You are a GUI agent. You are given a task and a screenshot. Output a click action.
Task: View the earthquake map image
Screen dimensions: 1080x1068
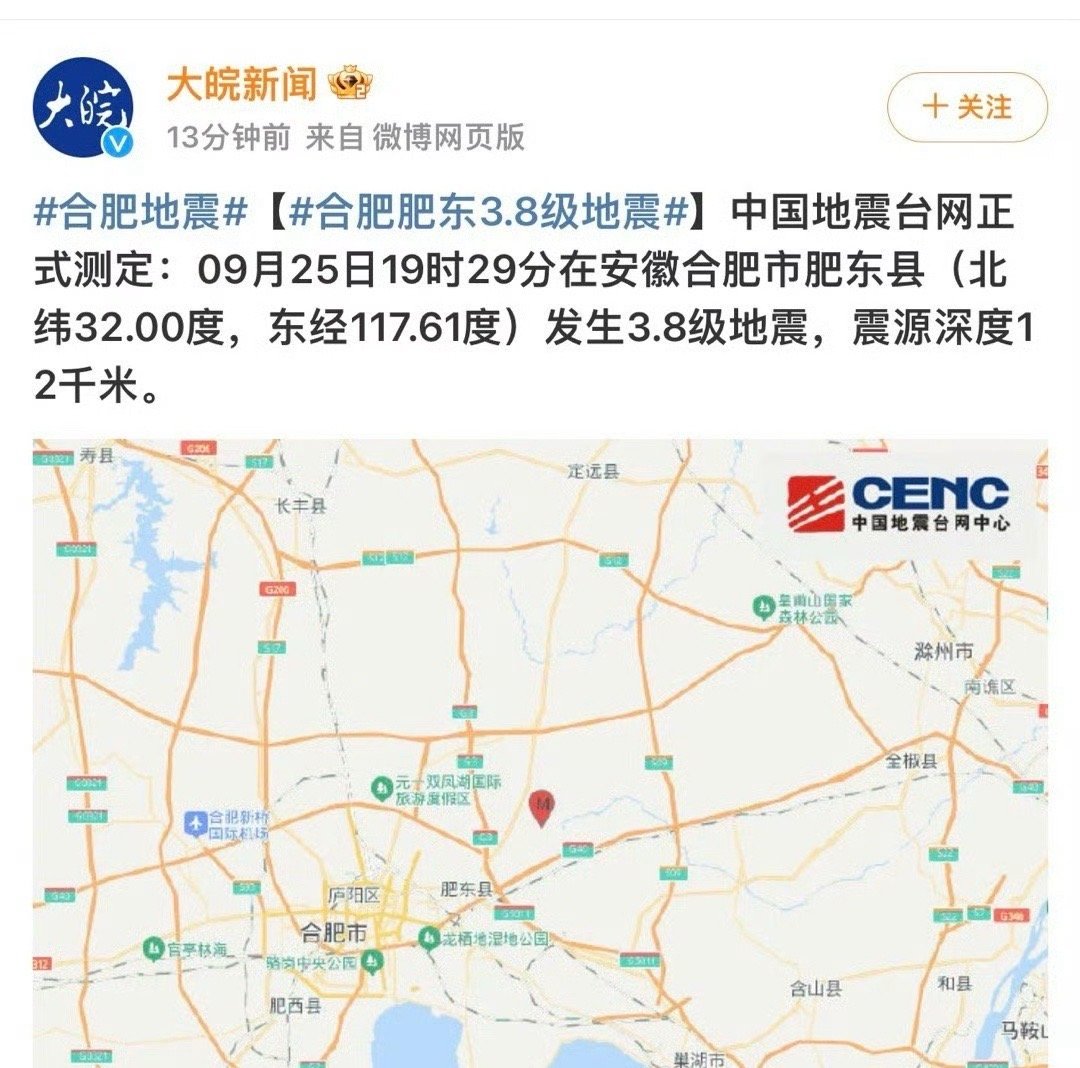click(x=540, y=750)
